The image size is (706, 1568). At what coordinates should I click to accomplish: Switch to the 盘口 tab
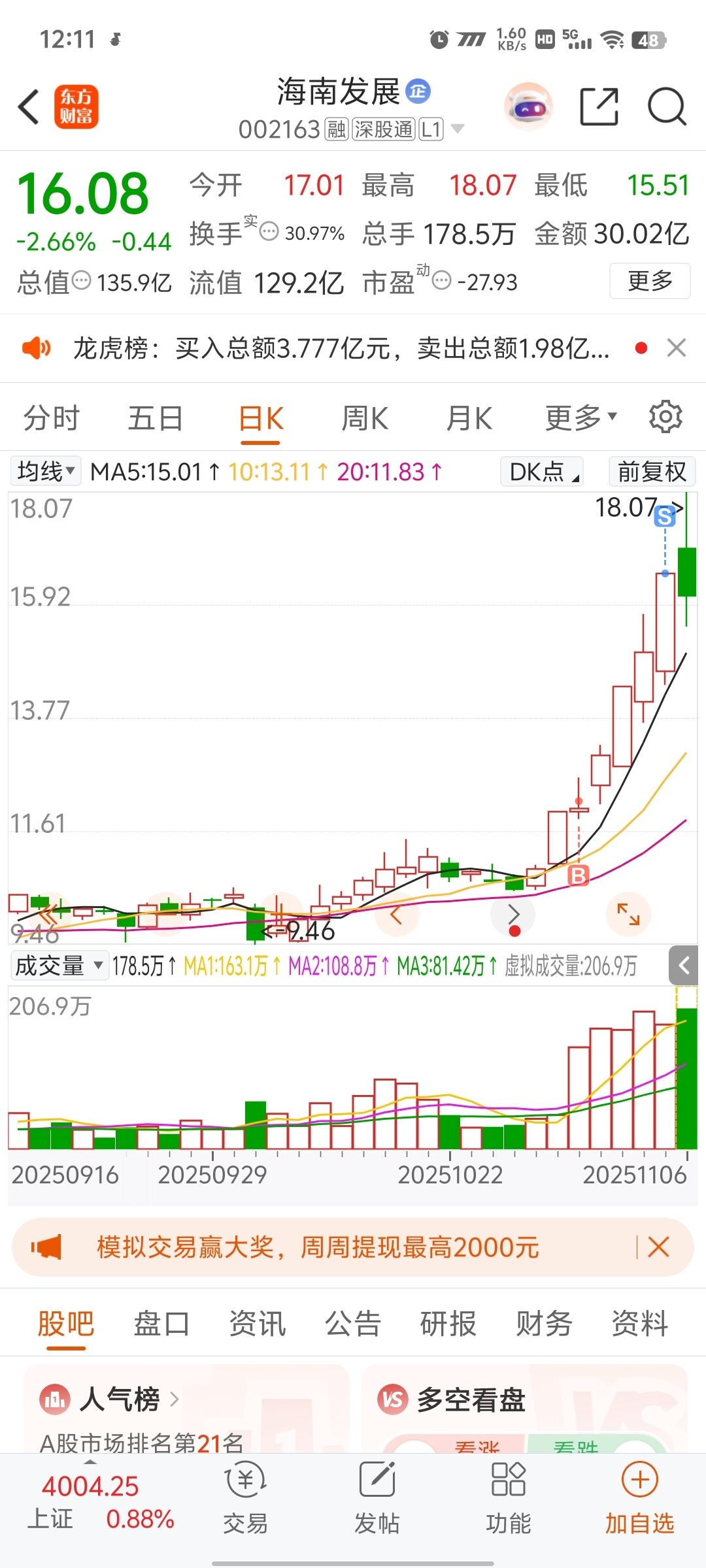coord(161,1324)
